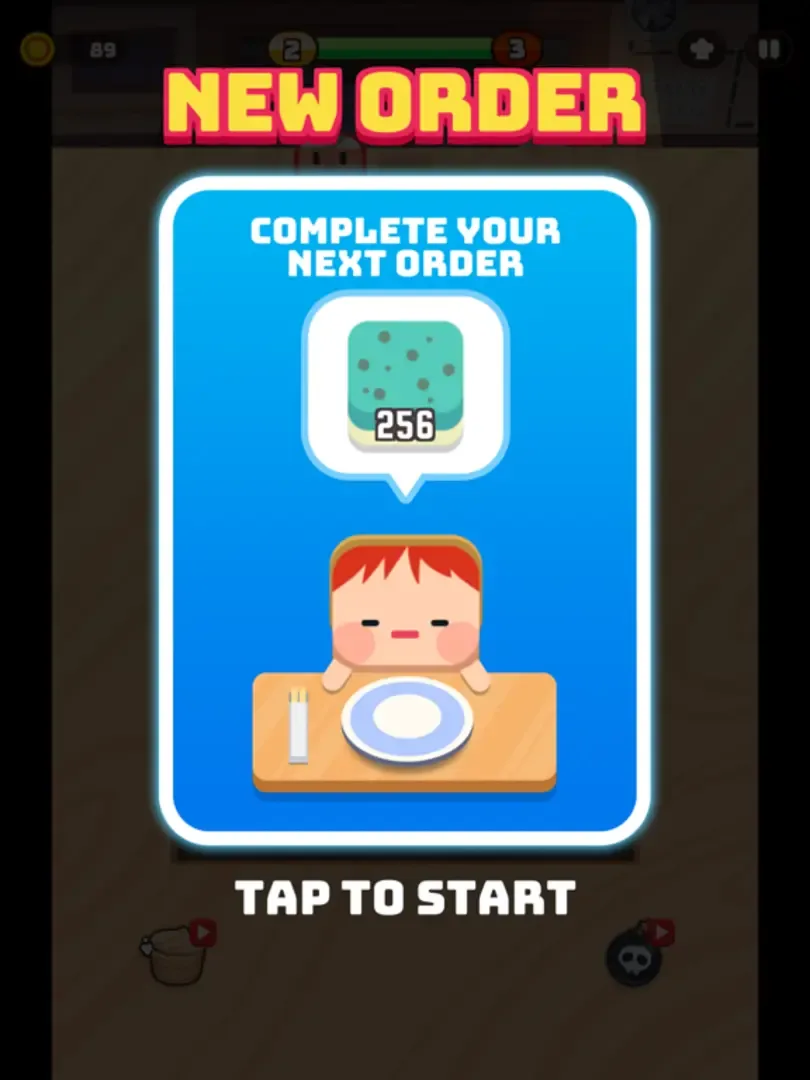Pause the game
The width and height of the screenshot is (810, 1080).
[x=768, y=49]
